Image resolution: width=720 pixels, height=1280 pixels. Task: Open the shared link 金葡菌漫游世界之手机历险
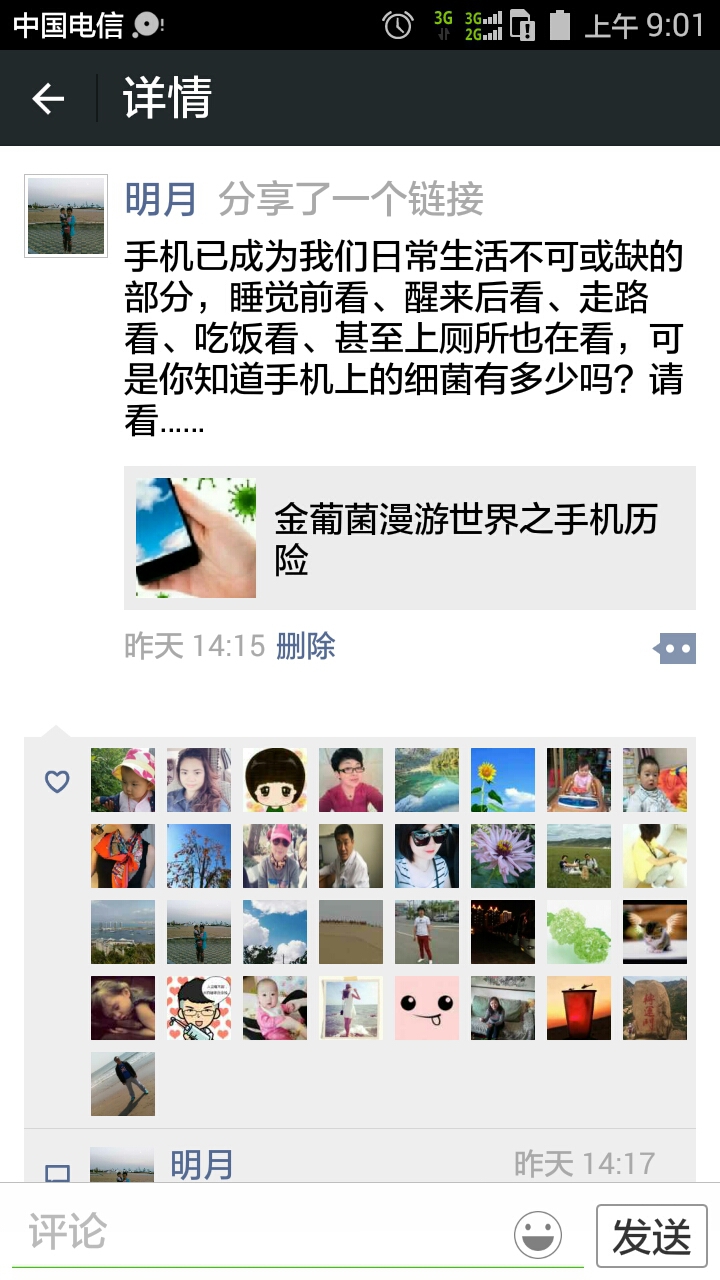410,538
